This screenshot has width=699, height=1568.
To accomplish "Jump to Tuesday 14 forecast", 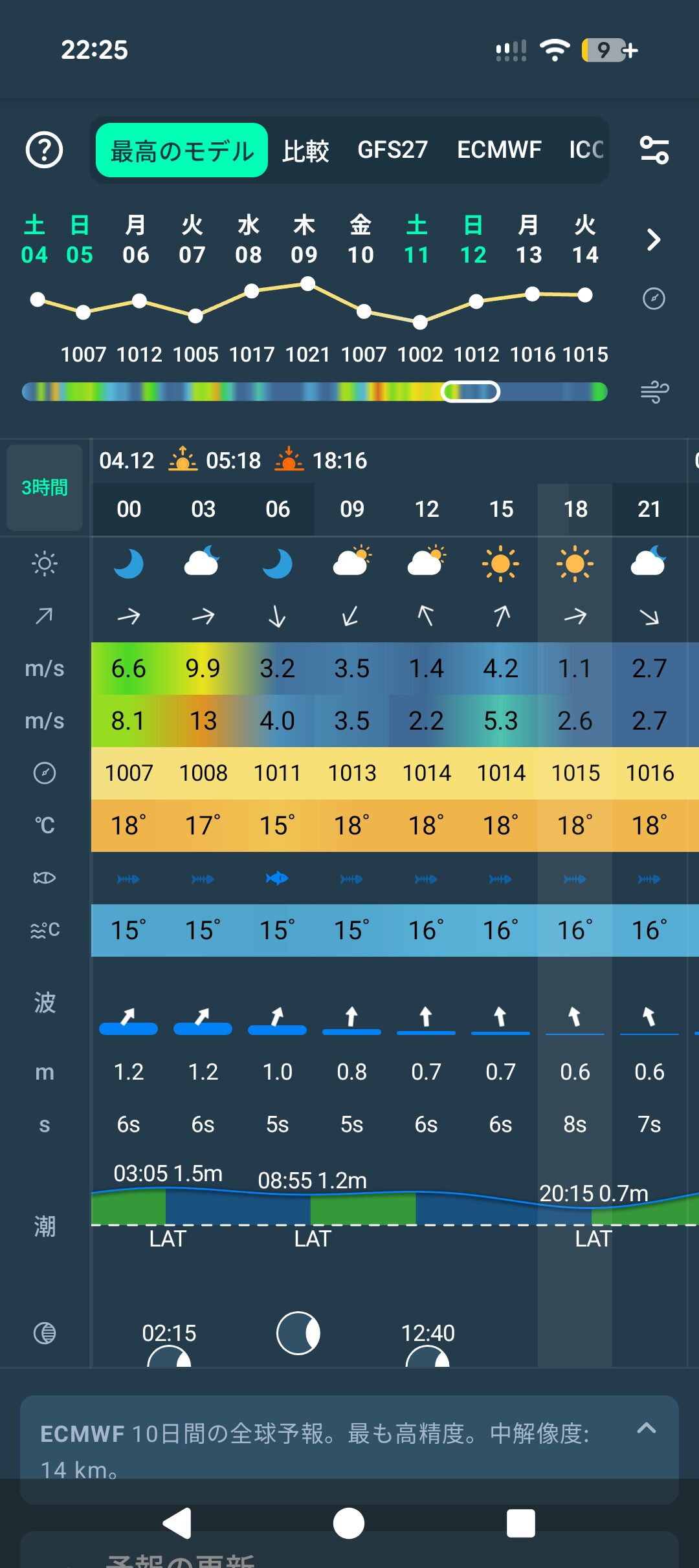I will tap(585, 240).
